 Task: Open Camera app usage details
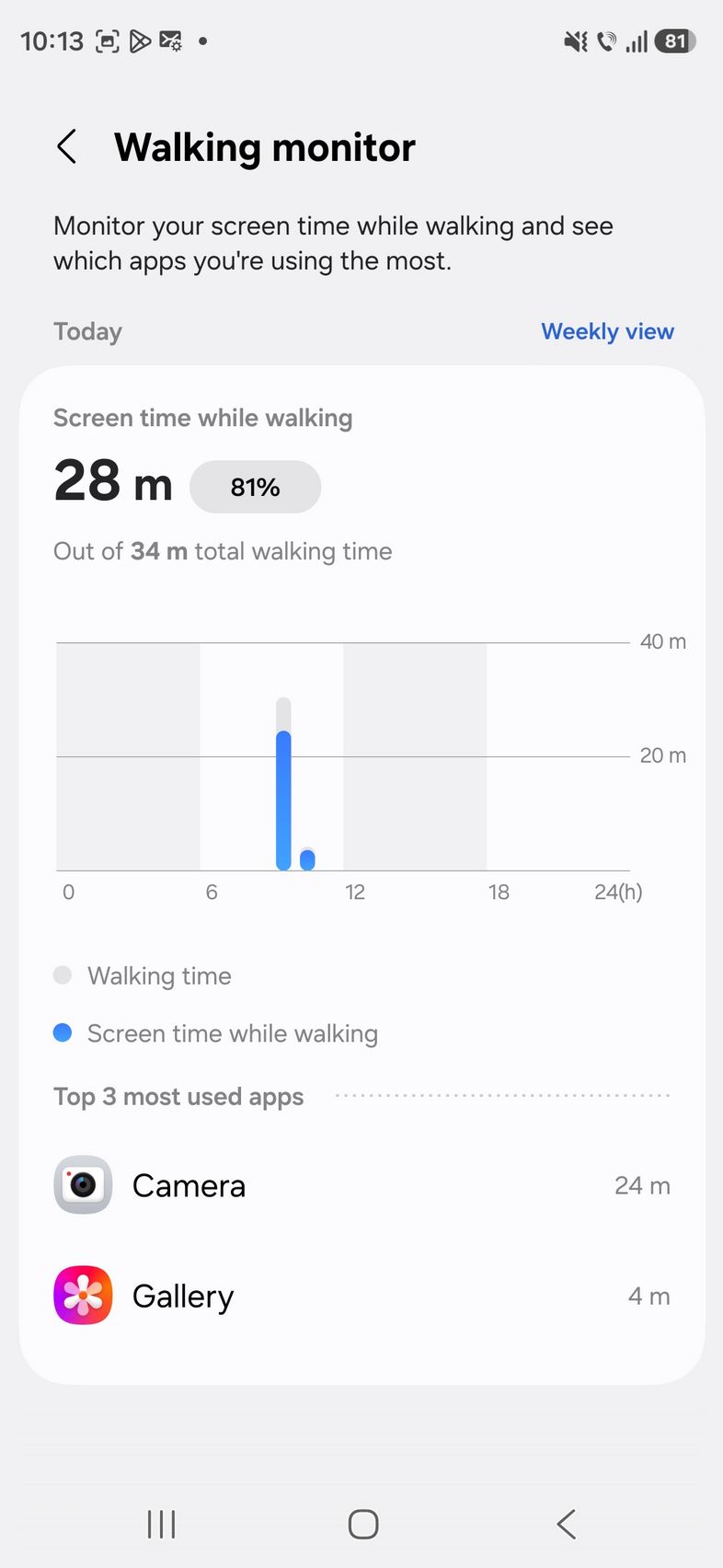[x=361, y=1185]
